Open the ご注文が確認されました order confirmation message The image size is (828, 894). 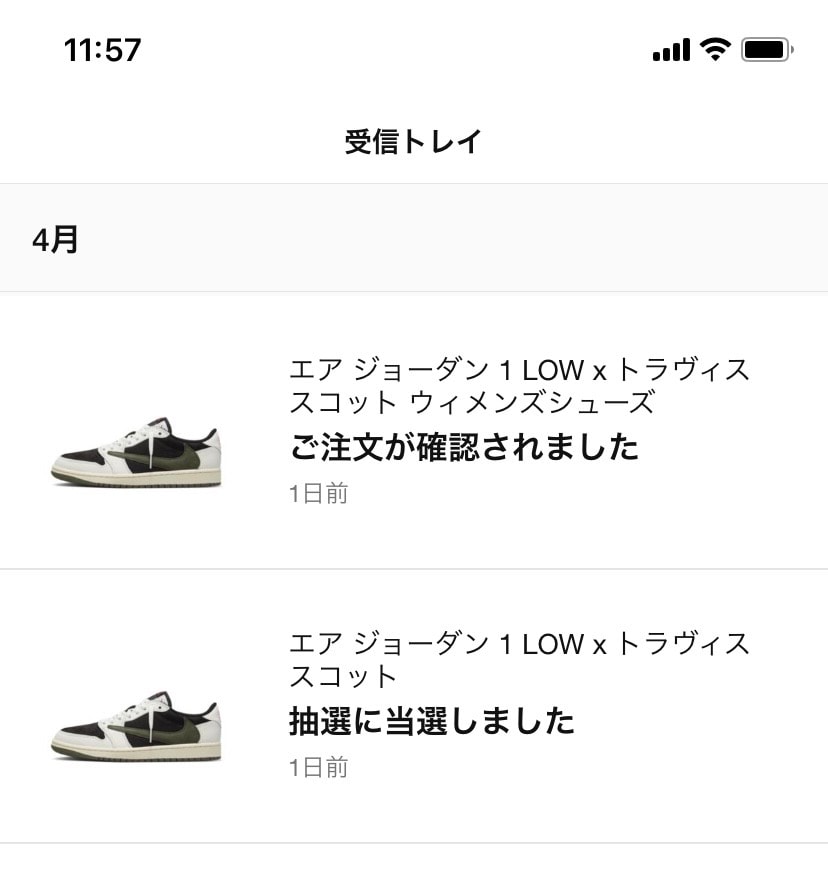pos(414,430)
